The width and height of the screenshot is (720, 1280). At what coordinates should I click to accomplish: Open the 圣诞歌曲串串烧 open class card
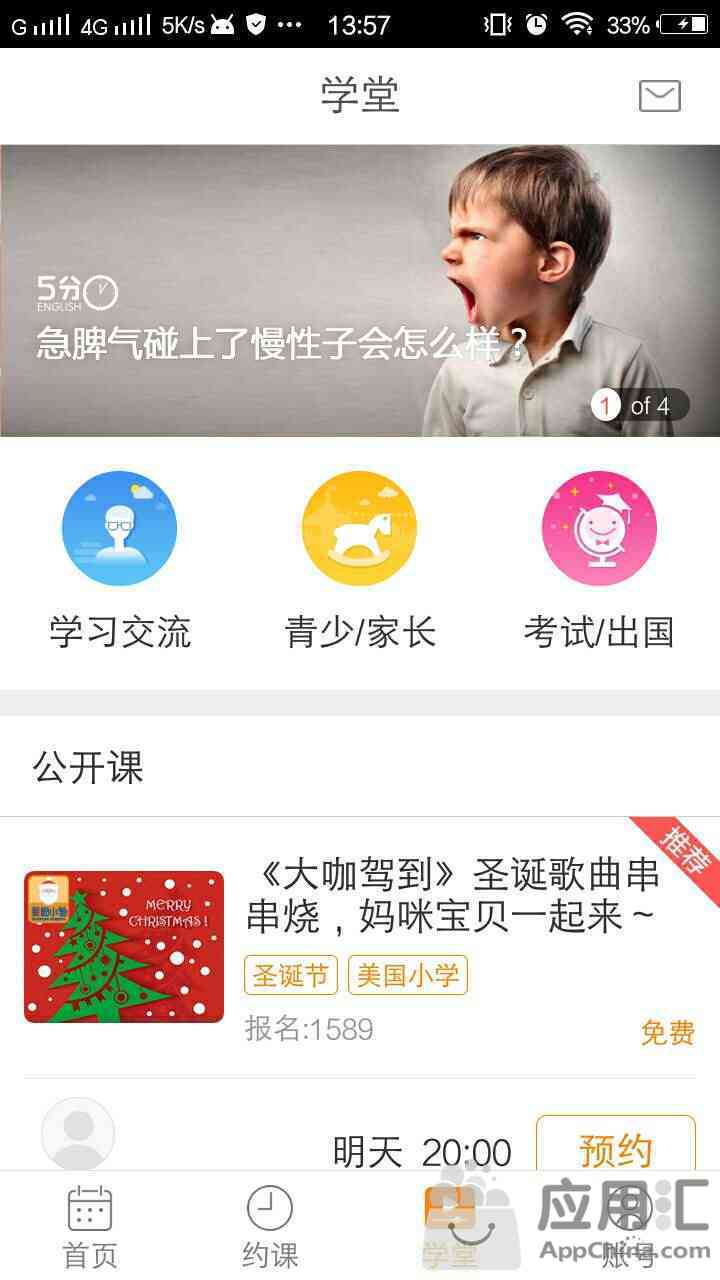450,893
